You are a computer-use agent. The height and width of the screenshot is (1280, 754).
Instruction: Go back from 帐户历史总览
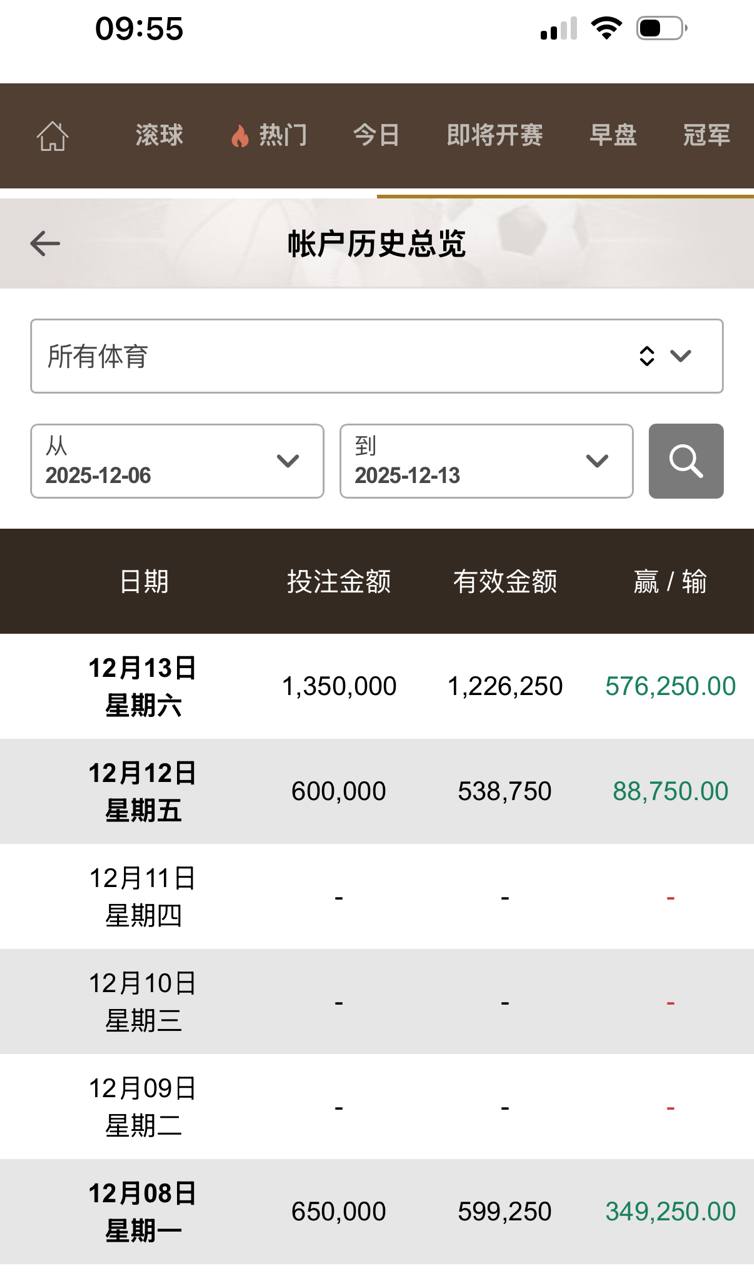(x=45, y=243)
